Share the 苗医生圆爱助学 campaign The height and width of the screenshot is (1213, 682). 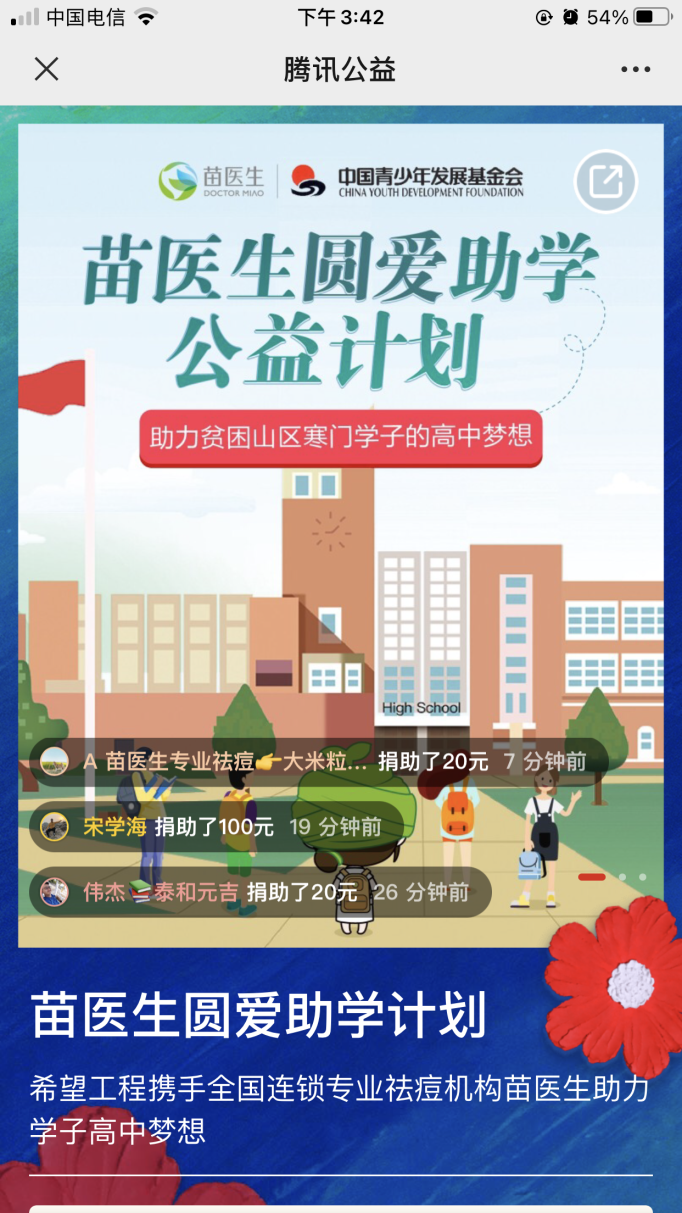click(x=605, y=181)
